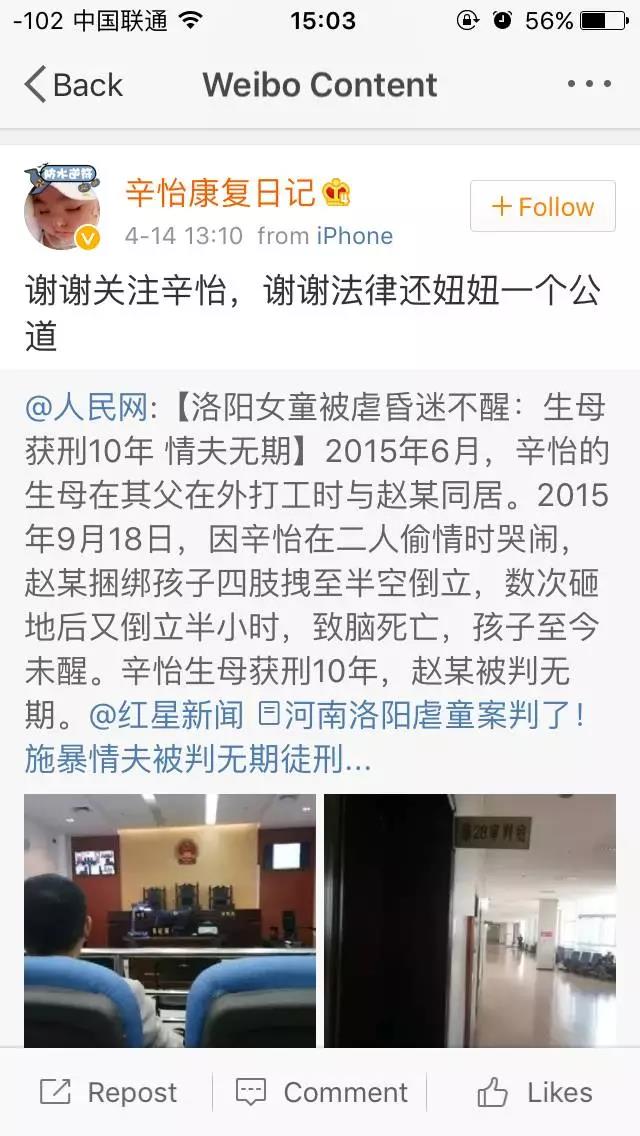Repost this Weibo post
Image resolution: width=640 pixels, height=1136 pixels.
click(x=108, y=1092)
